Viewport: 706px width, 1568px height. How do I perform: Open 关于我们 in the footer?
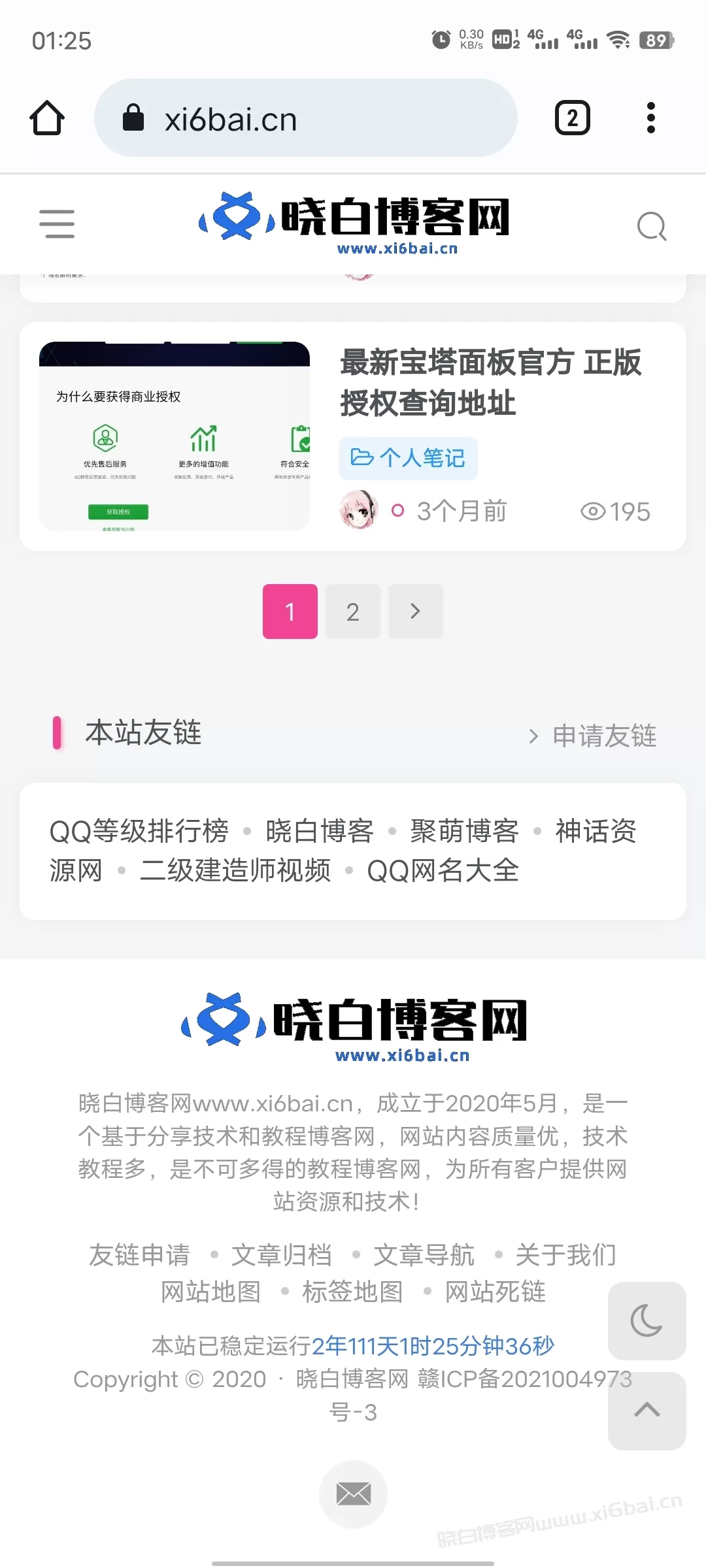[x=566, y=1255]
